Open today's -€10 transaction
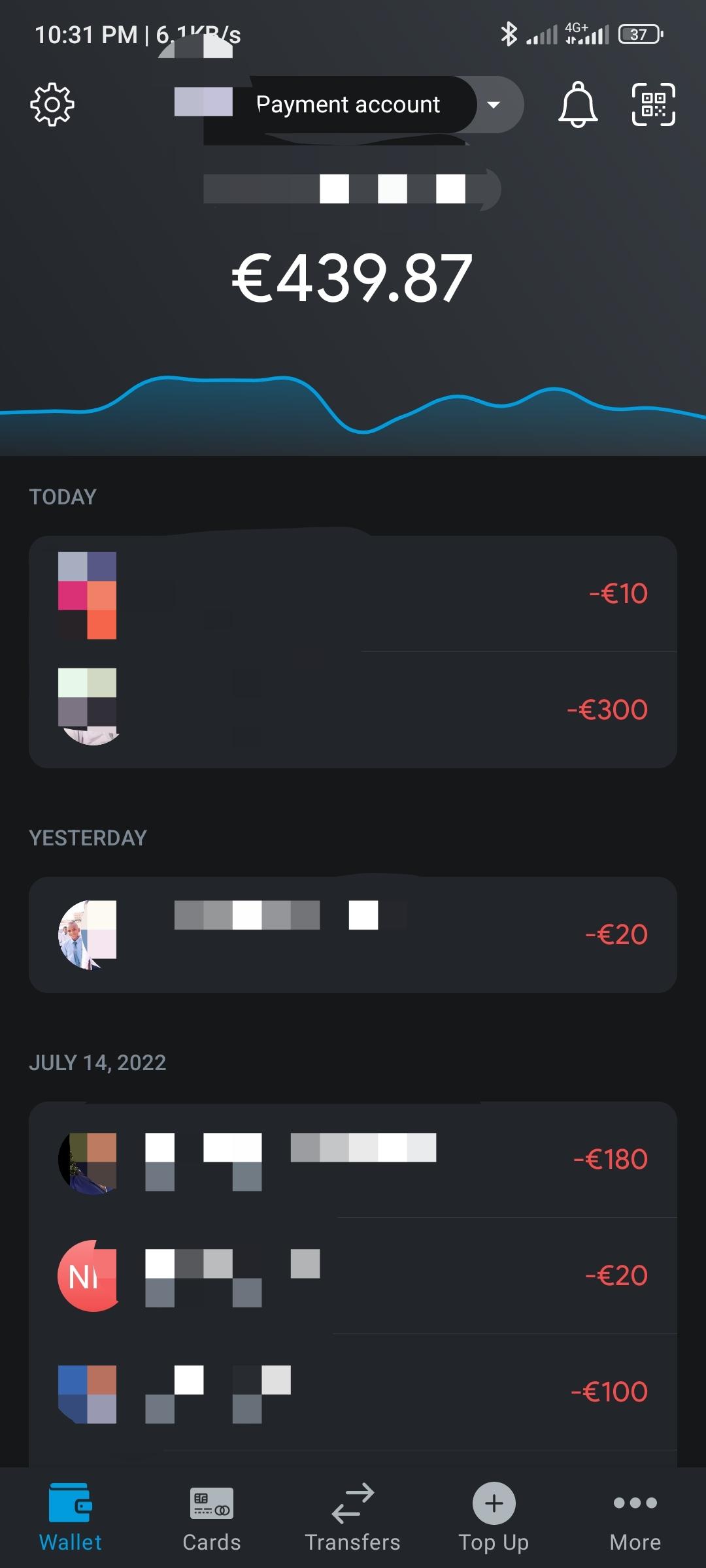Image resolution: width=706 pixels, height=1568 pixels. (353, 594)
